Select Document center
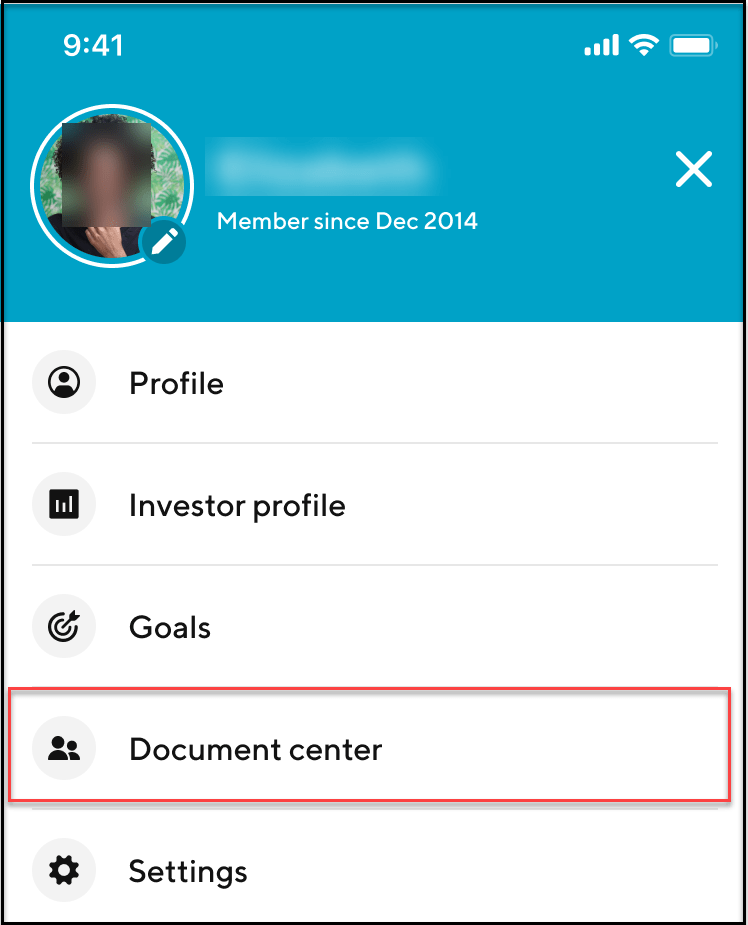The width and height of the screenshot is (748, 925). pyautogui.click(x=255, y=749)
